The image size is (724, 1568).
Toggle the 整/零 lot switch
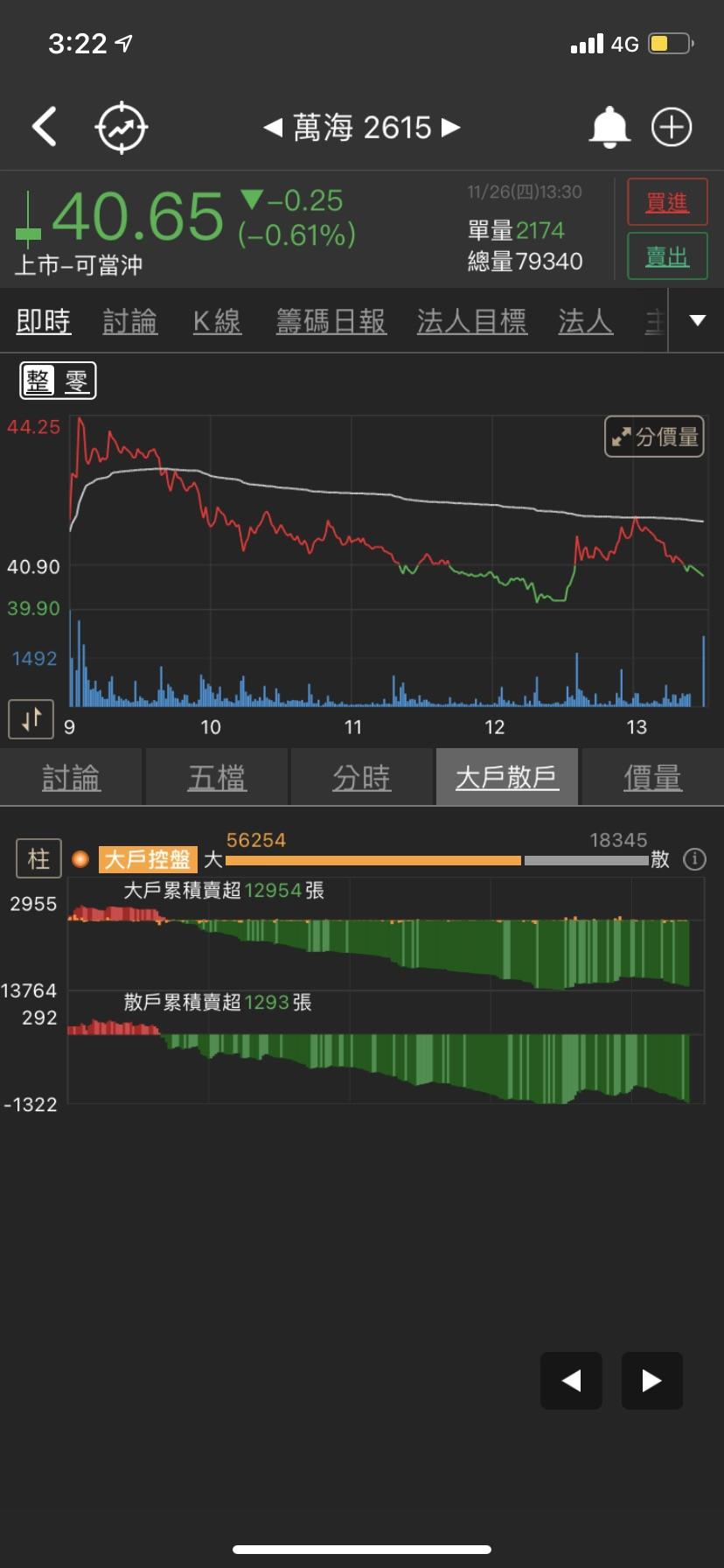pos(58,381)
